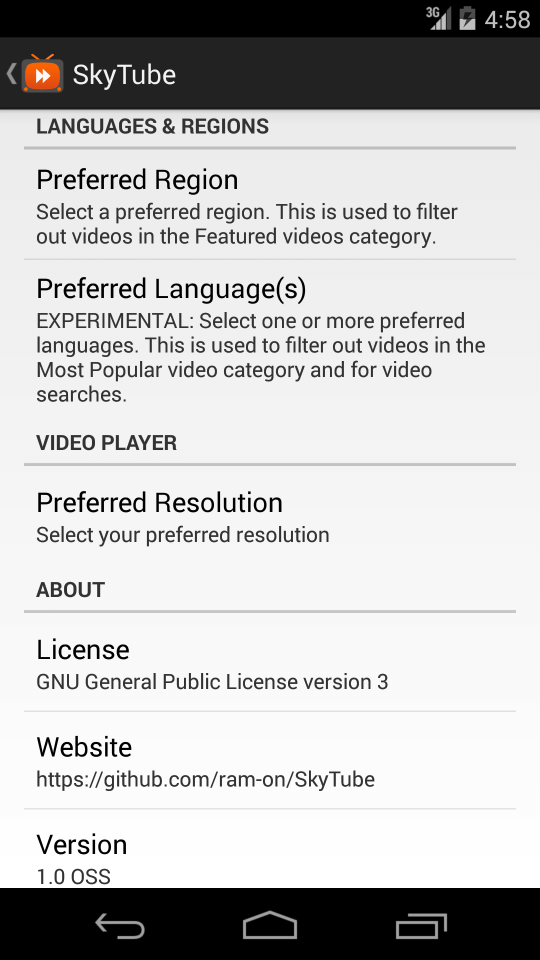Go to the system home screen
This screenshot has width=540, height=960.
click(270, 924)
